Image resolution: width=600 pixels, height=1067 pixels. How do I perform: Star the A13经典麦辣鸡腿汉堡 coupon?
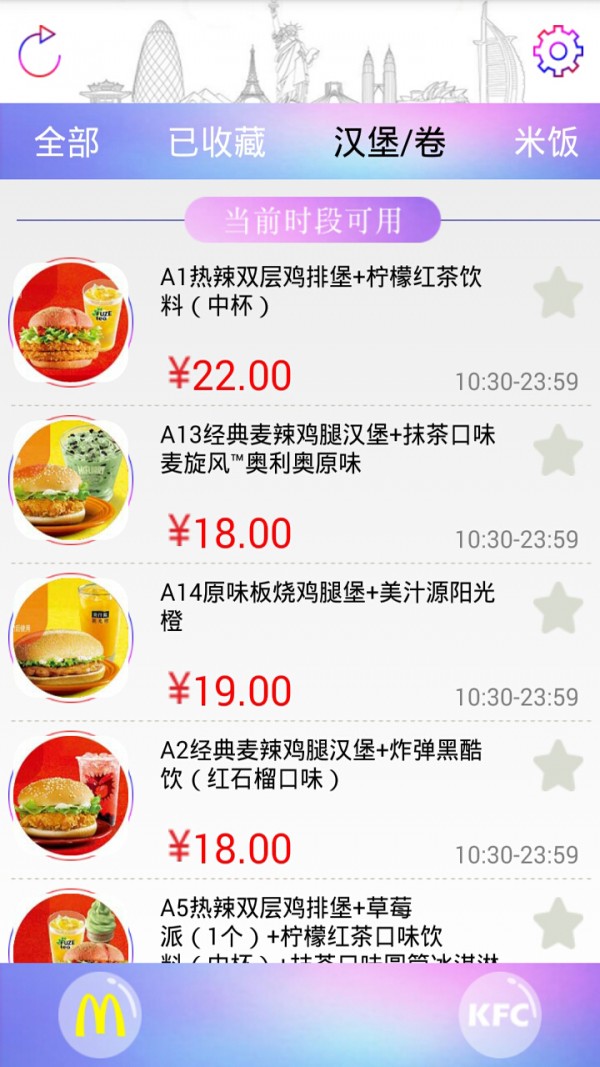pyautogui.click(x=557, y=451)
